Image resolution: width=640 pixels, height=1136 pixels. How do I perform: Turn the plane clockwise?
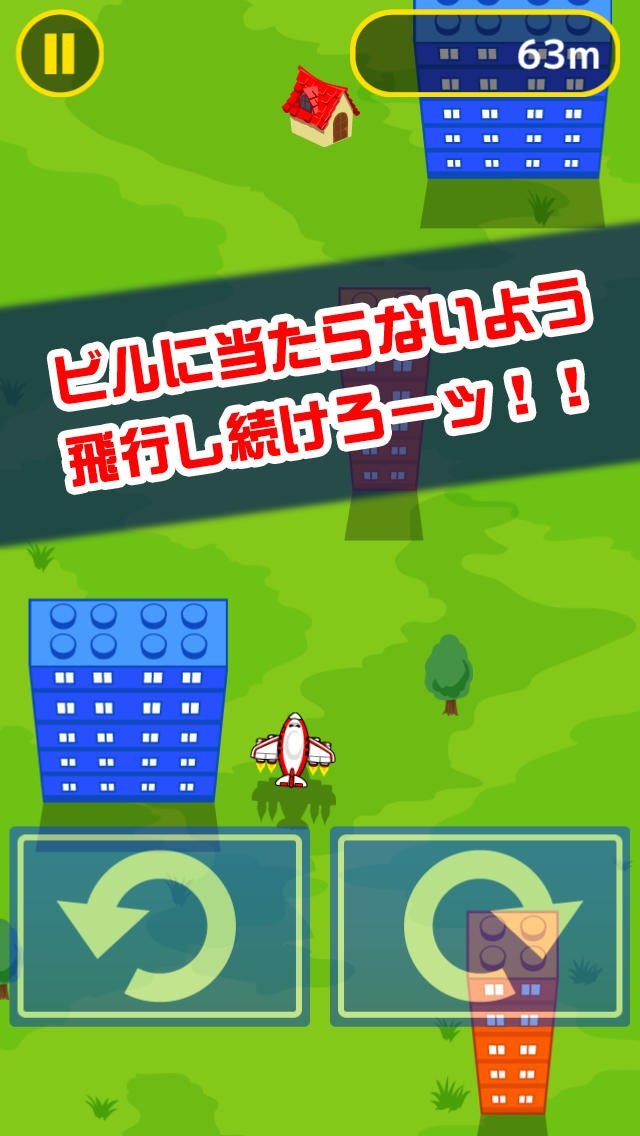tap(480, 926)
